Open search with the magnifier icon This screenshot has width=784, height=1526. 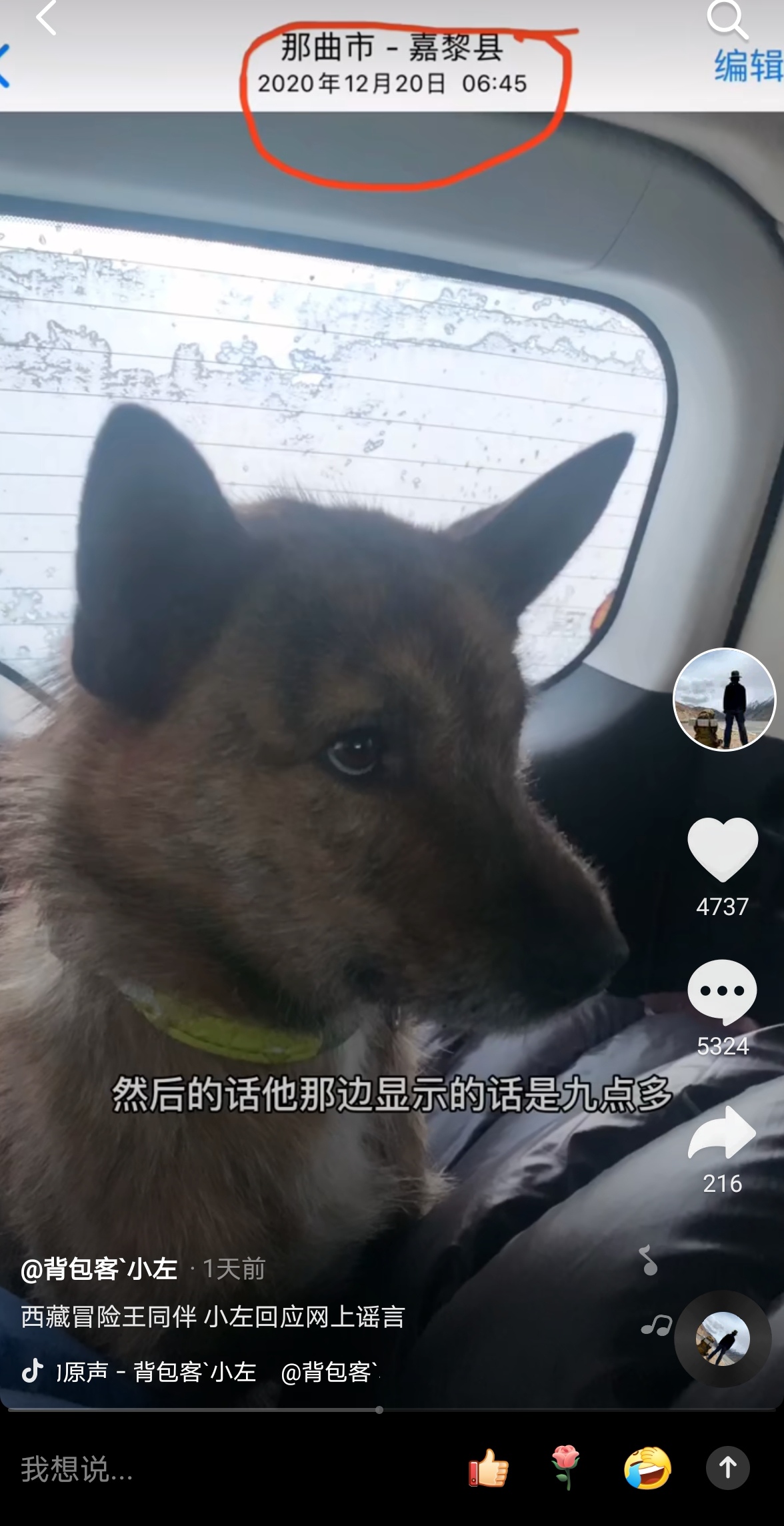coord(726,19)
